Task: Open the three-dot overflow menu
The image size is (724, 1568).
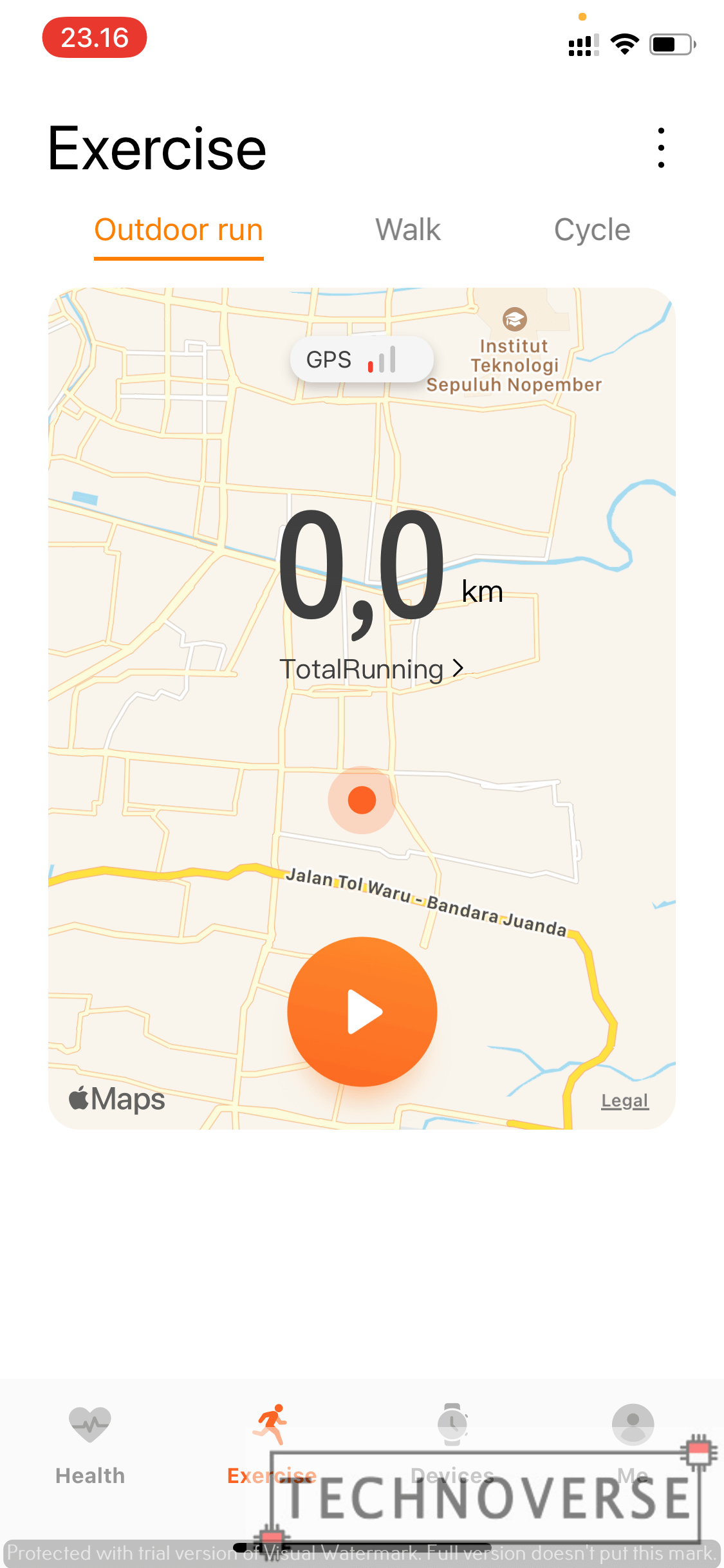Action: pyautogui.click(x=661, y=148)
